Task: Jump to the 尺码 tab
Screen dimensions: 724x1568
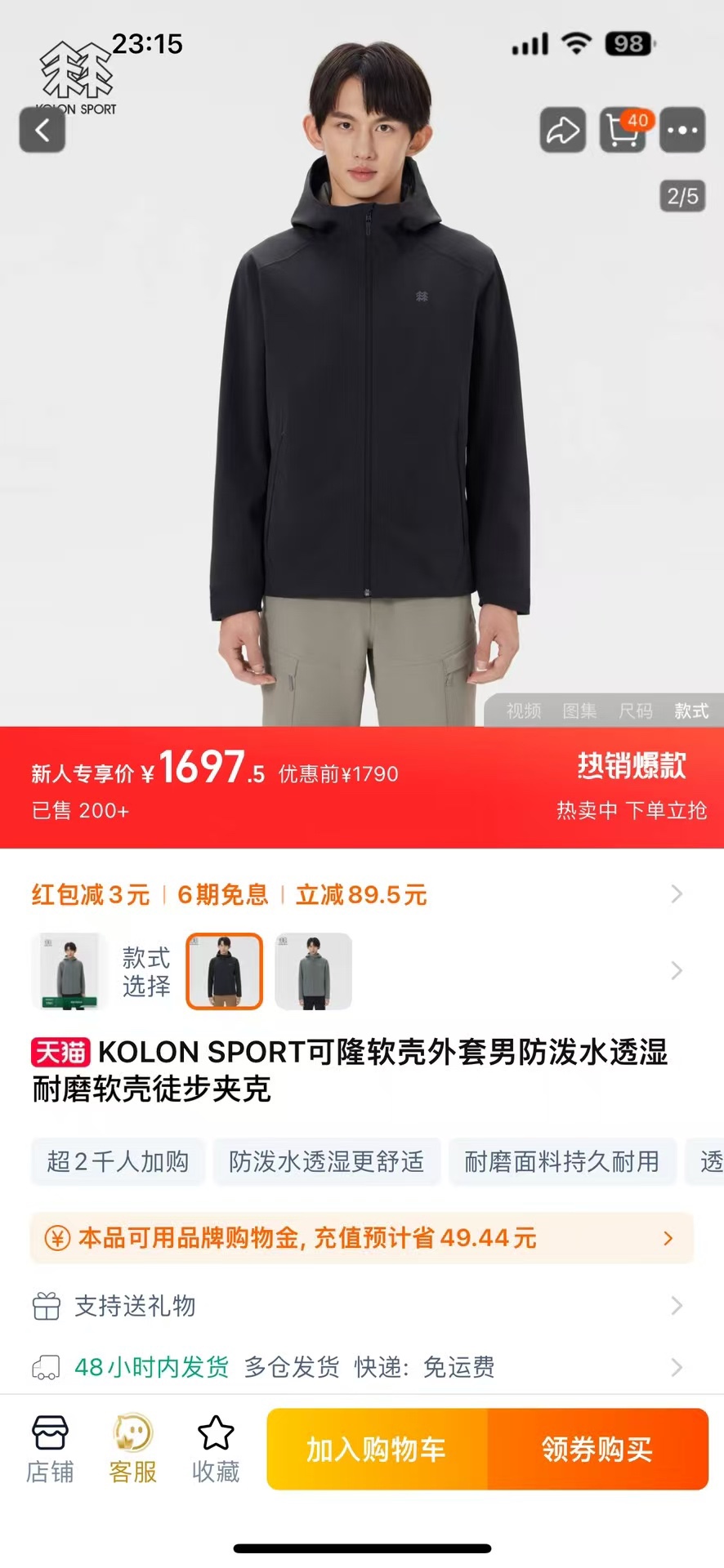Action: [636, 710]
